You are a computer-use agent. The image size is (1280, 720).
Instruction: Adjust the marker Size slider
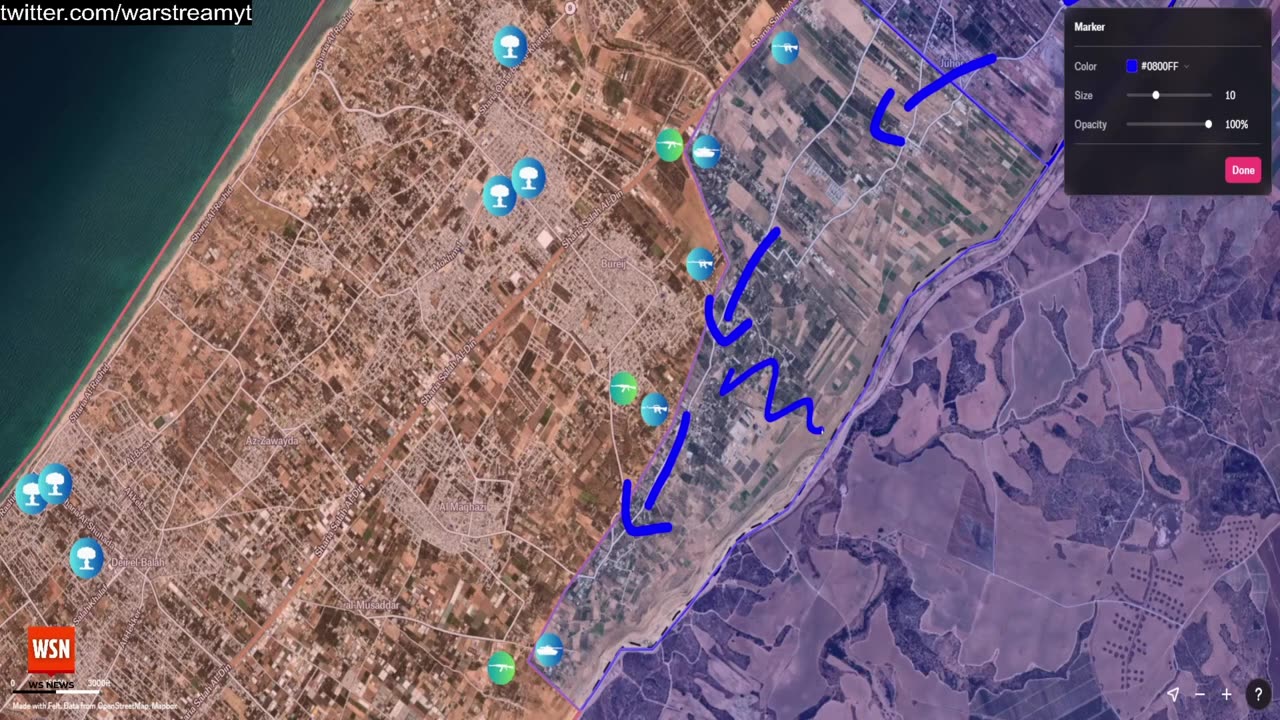tap(1156, 95)
